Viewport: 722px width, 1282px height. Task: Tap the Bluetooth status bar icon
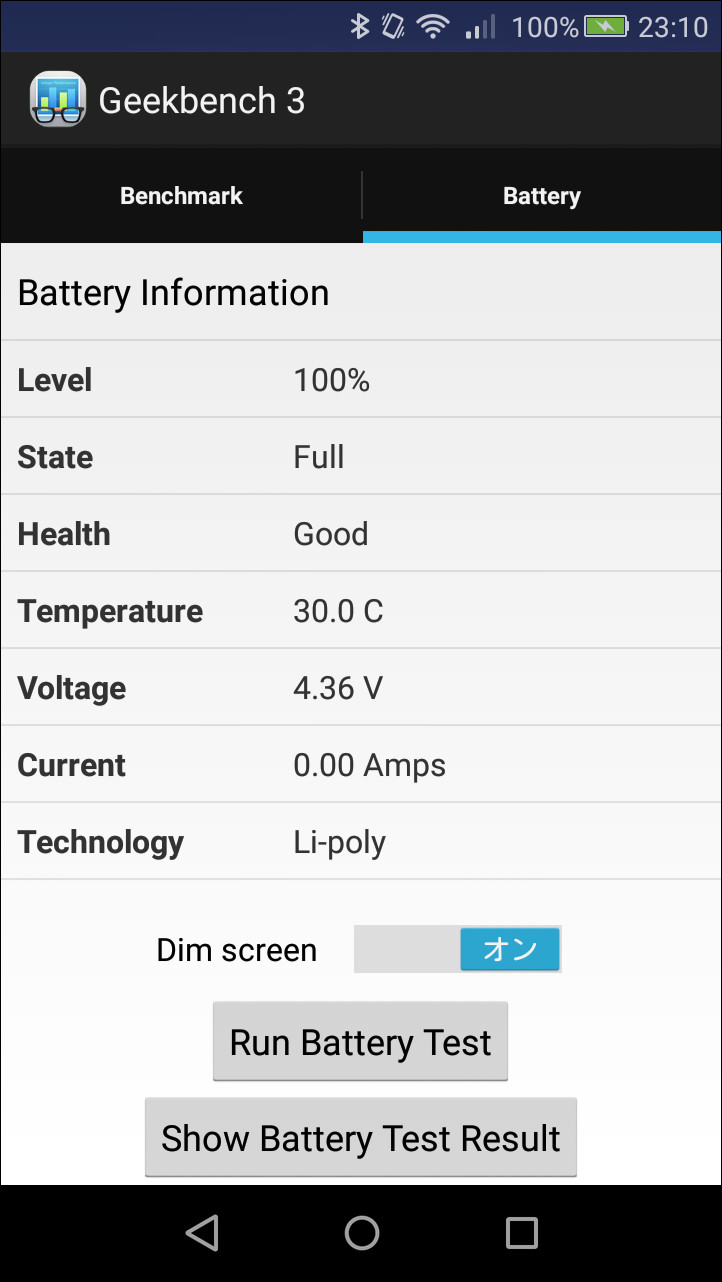(362, 27)
